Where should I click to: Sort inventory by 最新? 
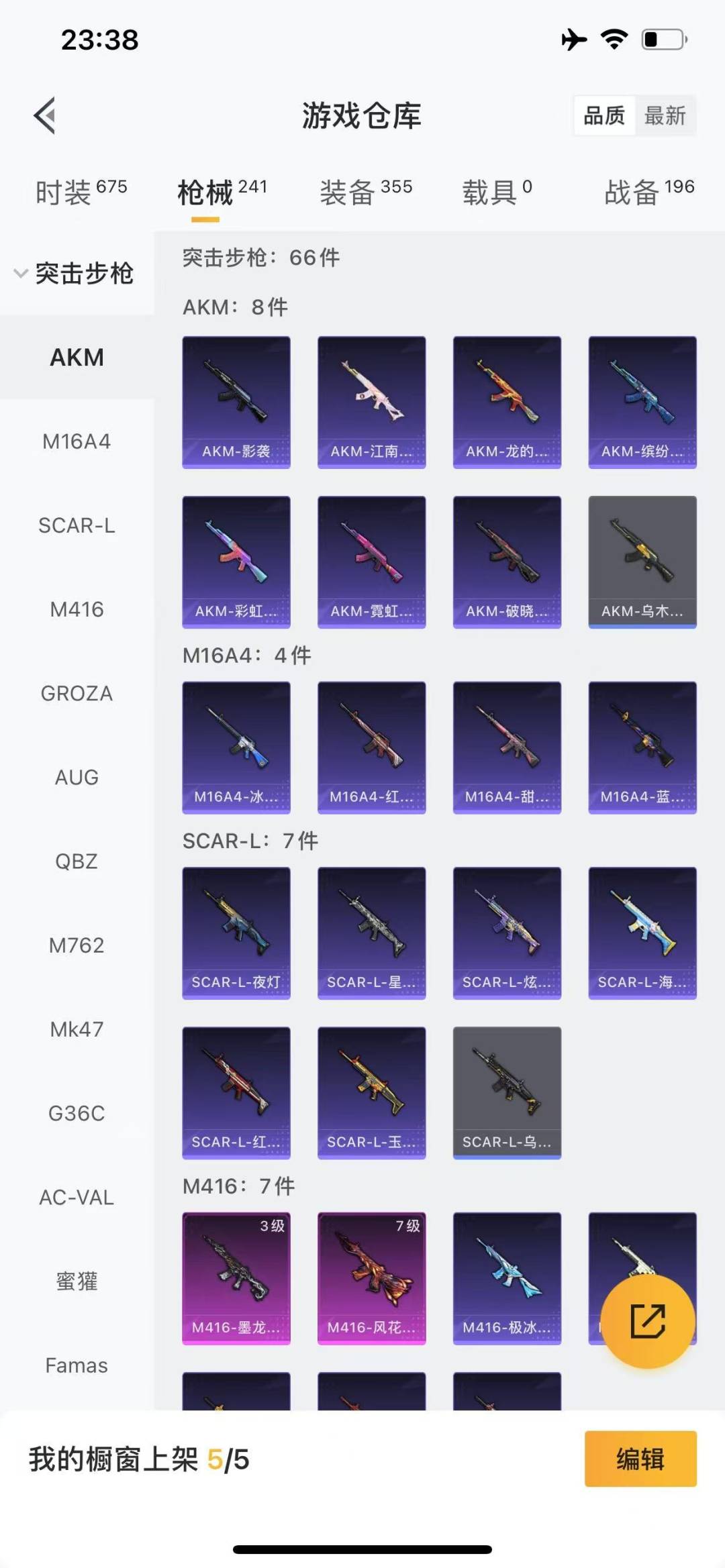[665, 115]
